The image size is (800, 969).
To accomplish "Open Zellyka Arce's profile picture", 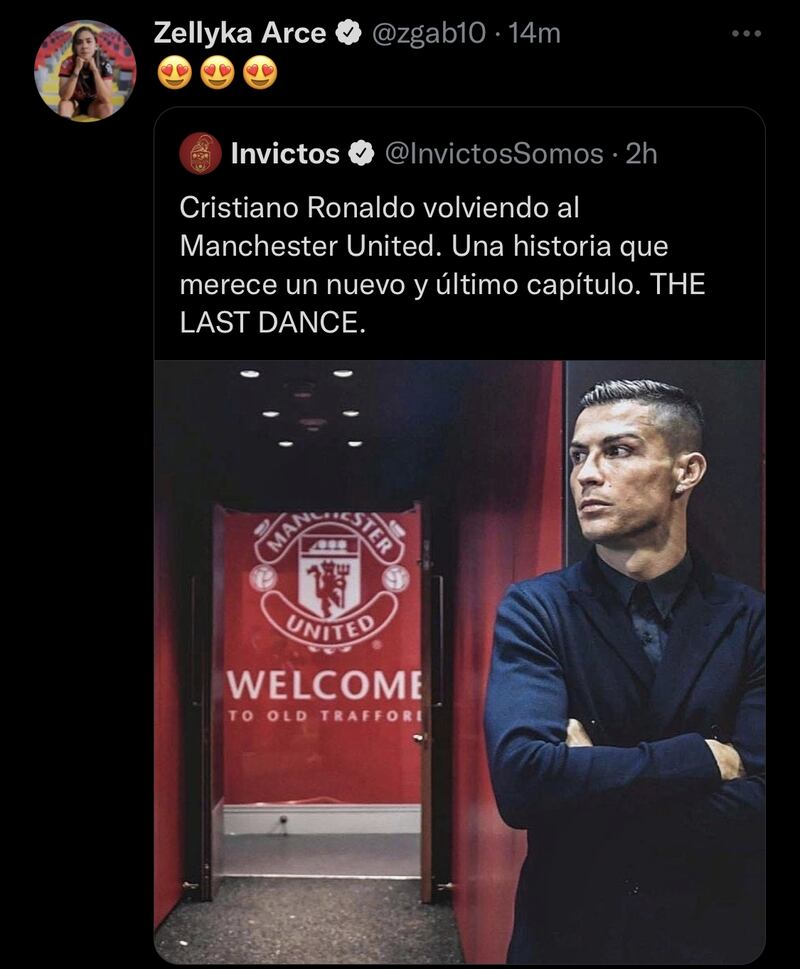I will coord(84,69).
